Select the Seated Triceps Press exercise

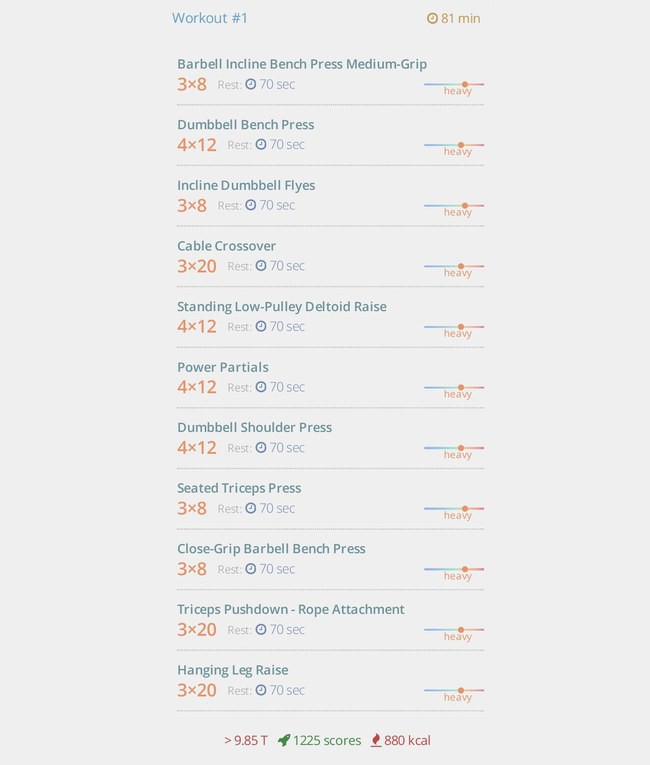coord(239,488)
